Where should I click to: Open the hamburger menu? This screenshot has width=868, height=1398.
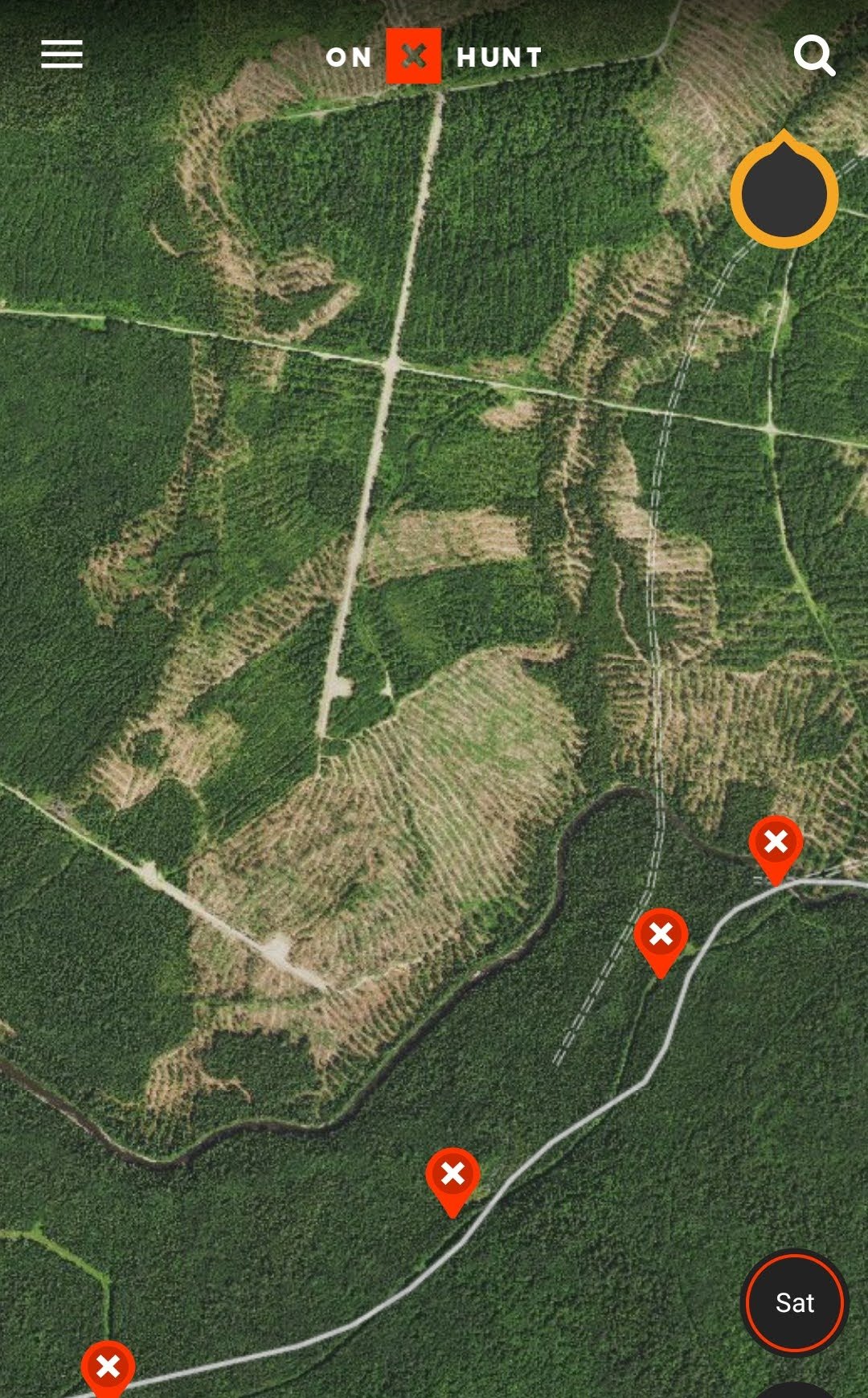[x=62, y=55]
